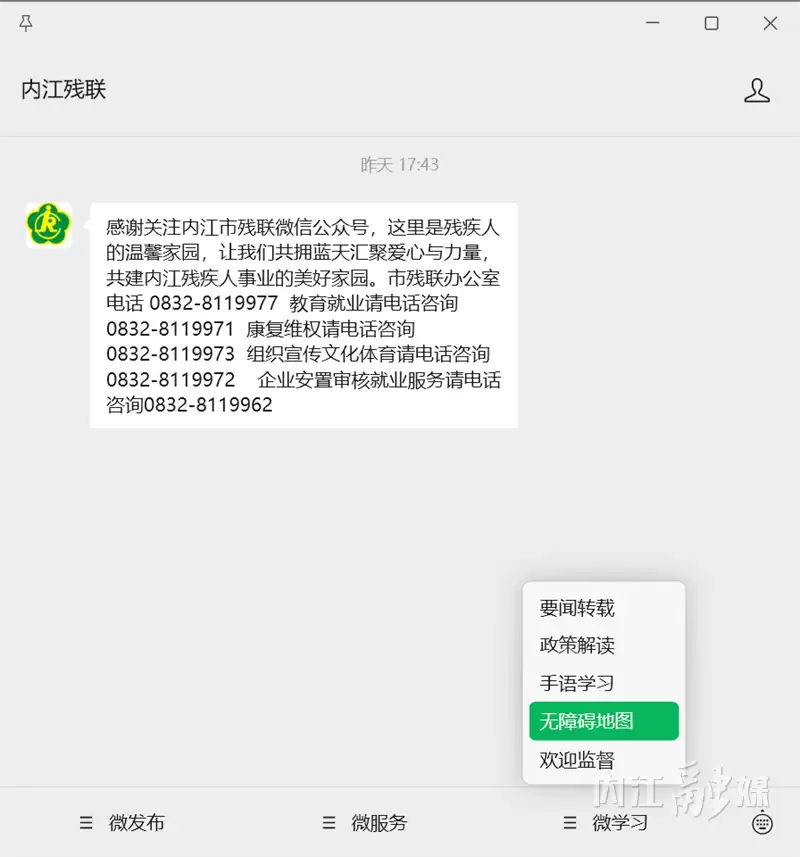The height and width of the screenshot is (857, 800).
Task: Click the hamburger icon beside 微学习
Action: click(x=572, y=823)
